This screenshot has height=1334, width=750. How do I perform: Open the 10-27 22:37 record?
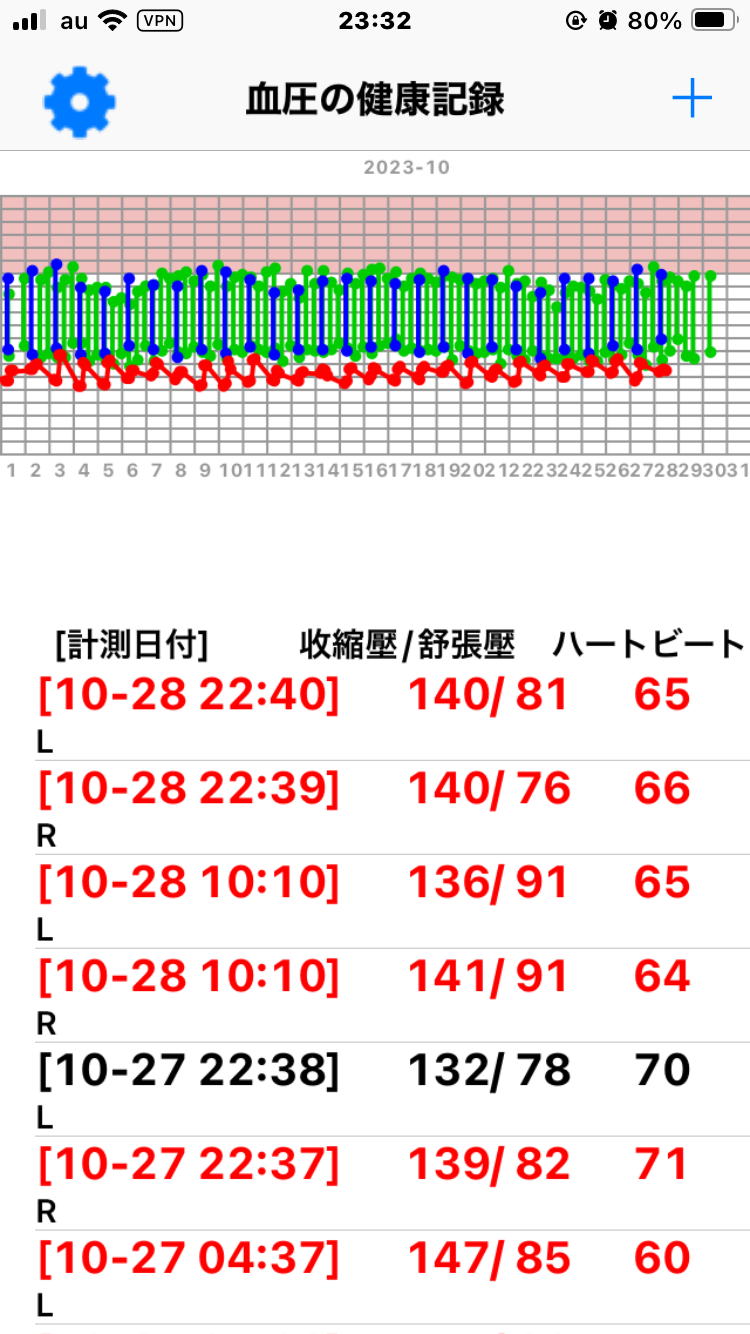[x=375, y=1184]
